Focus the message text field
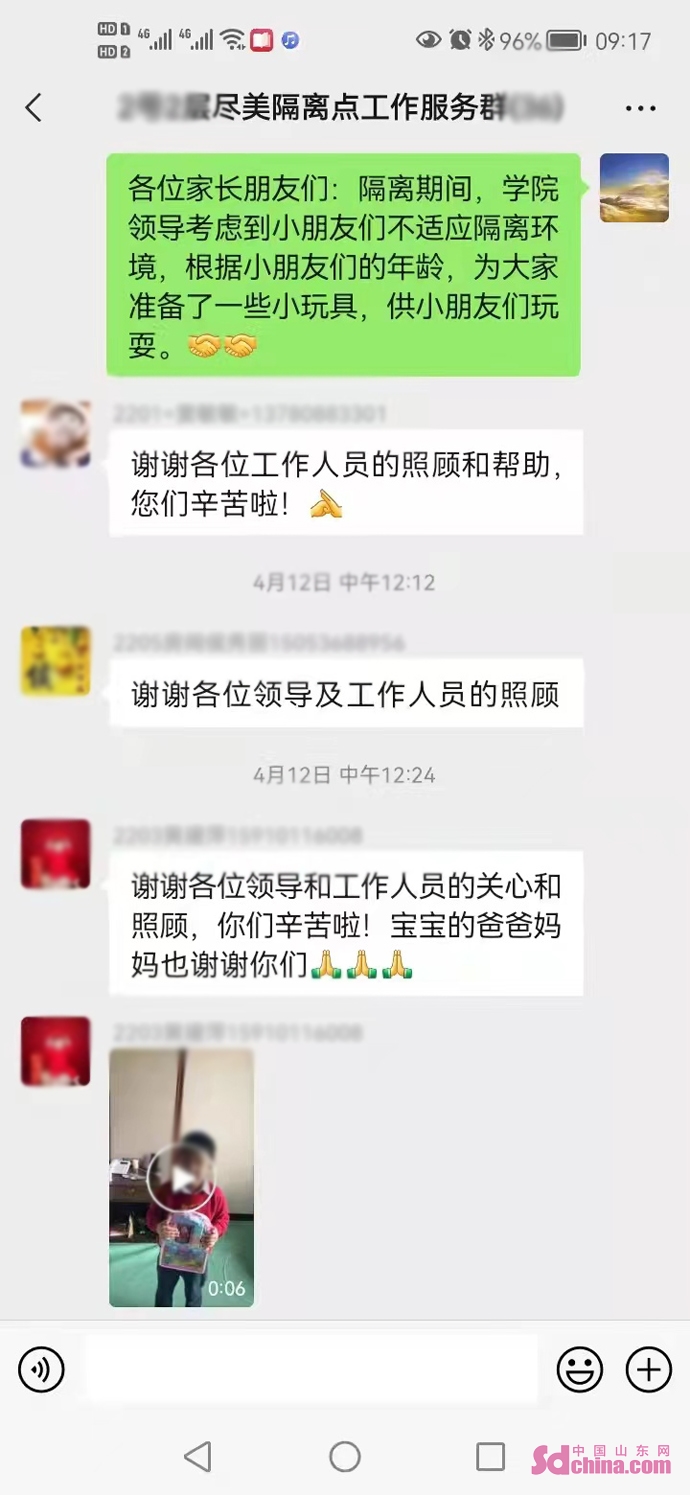Viewport: 690px width, 1495px height. (x=311, y=1369)
